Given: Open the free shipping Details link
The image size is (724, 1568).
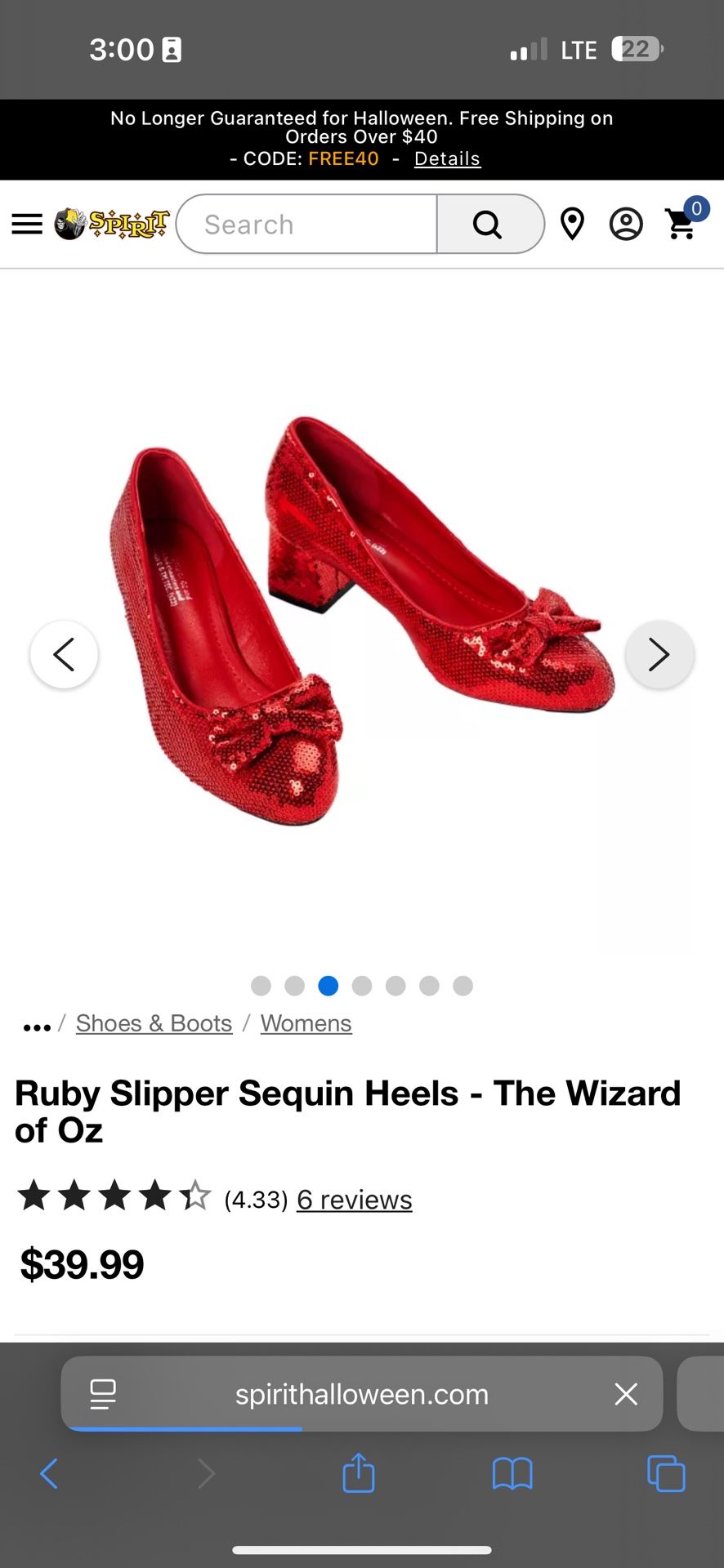Looking at the screenshot, I should coord(447,158).
